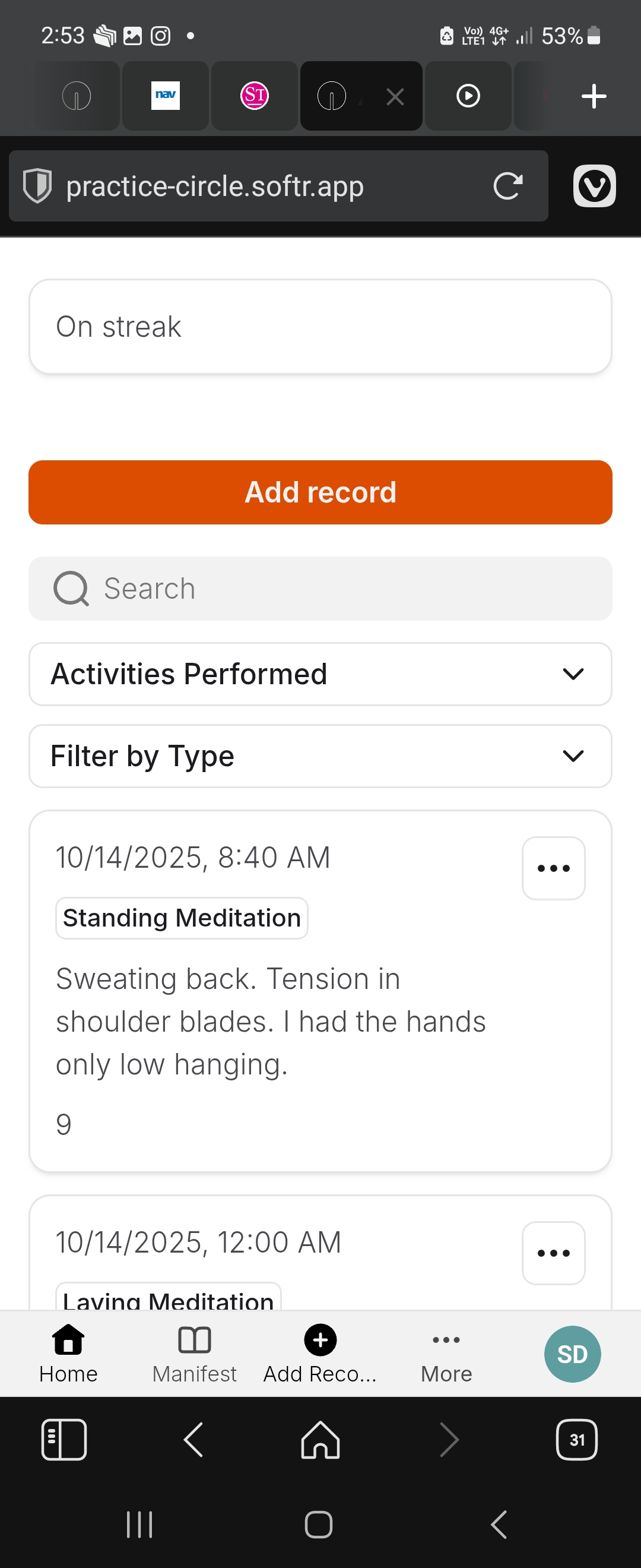641x1568 pixels.
Task: Go back in browser history
Action: (193, 1440)
